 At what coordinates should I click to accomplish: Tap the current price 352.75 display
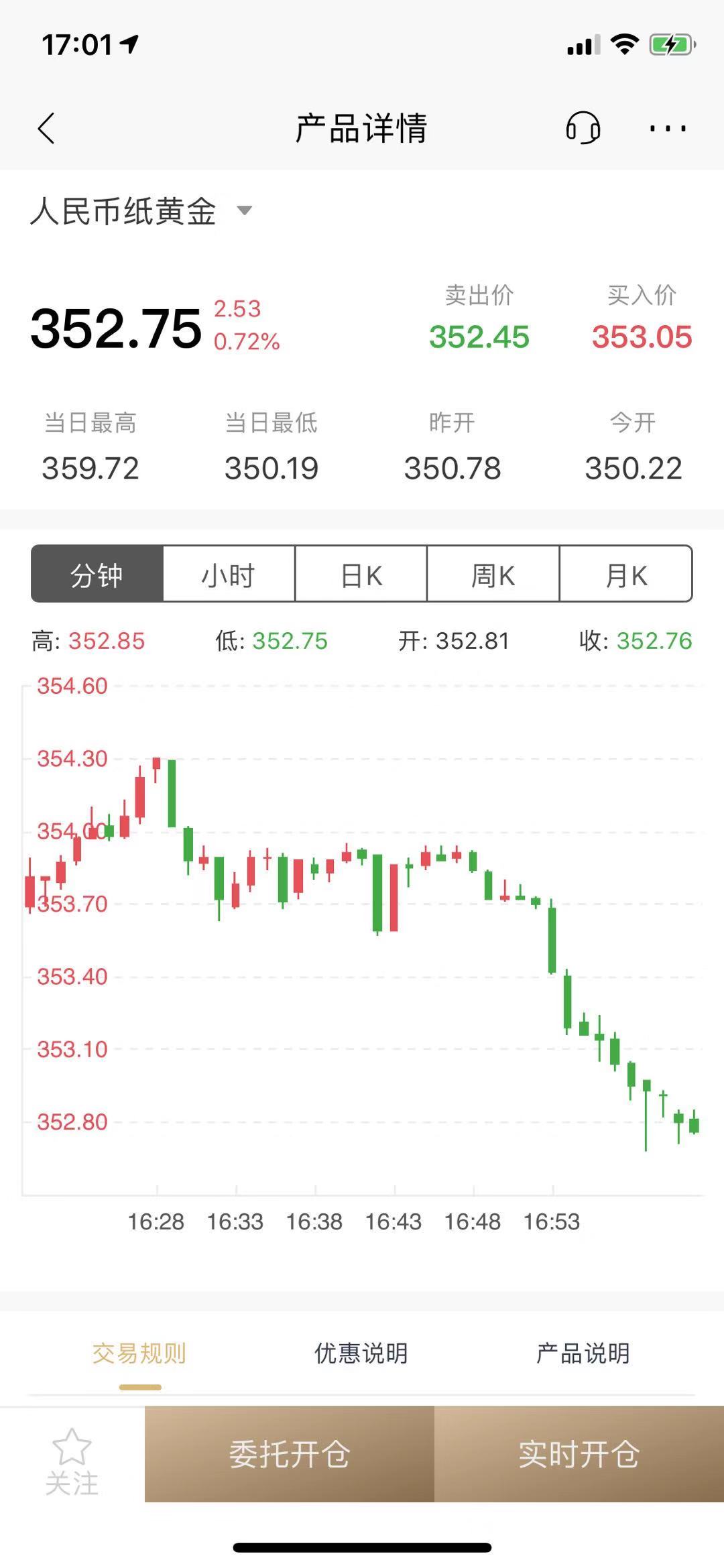(114, 328)
